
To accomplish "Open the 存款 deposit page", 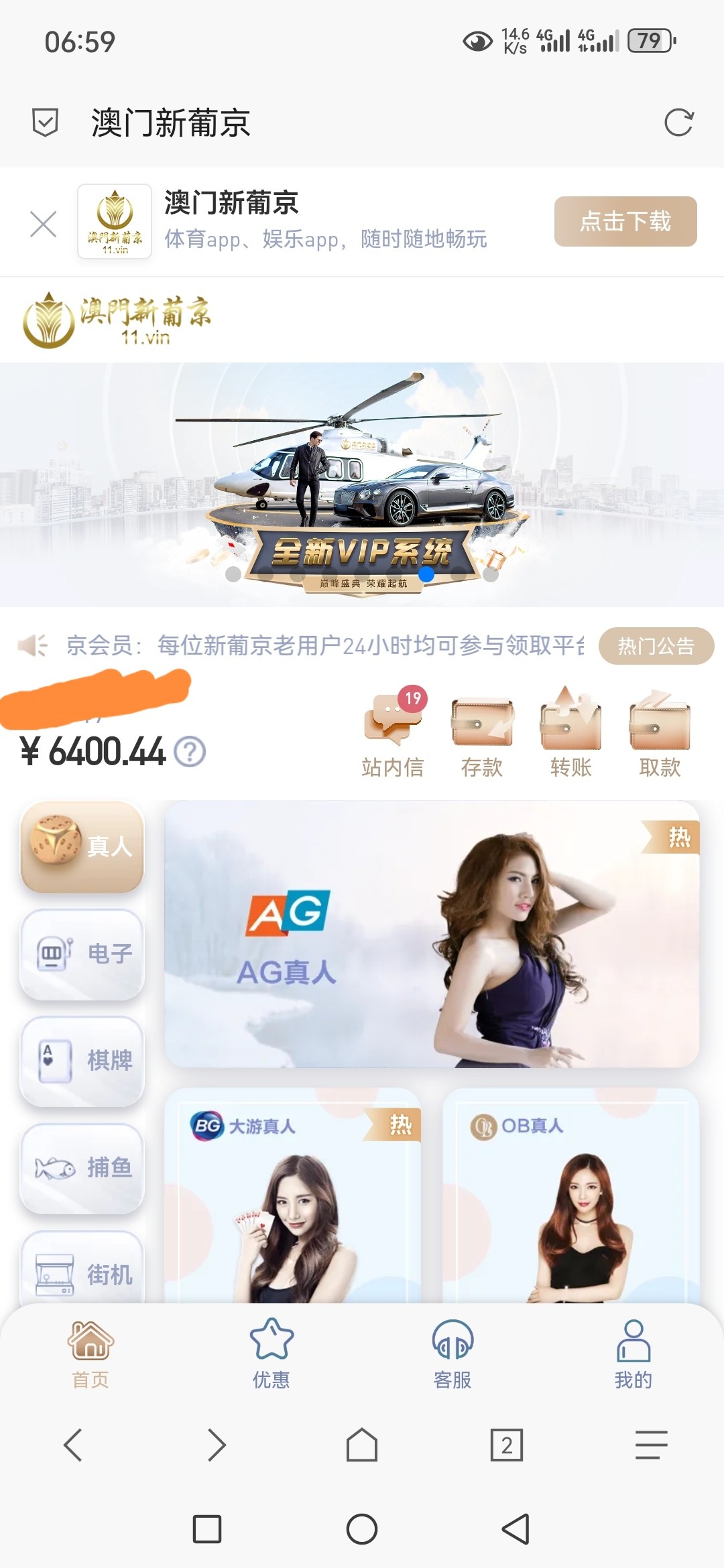I will pyautogui.click(x=482, y=734).
